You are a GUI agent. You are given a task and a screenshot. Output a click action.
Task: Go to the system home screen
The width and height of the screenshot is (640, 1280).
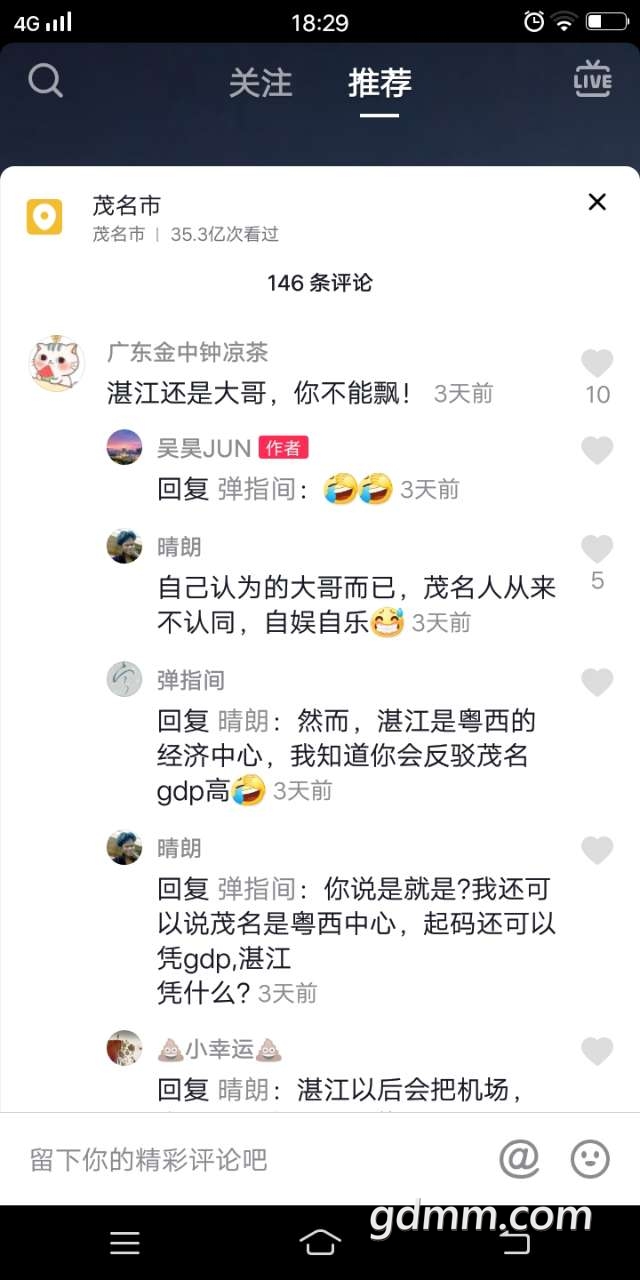coord(320,1243)
